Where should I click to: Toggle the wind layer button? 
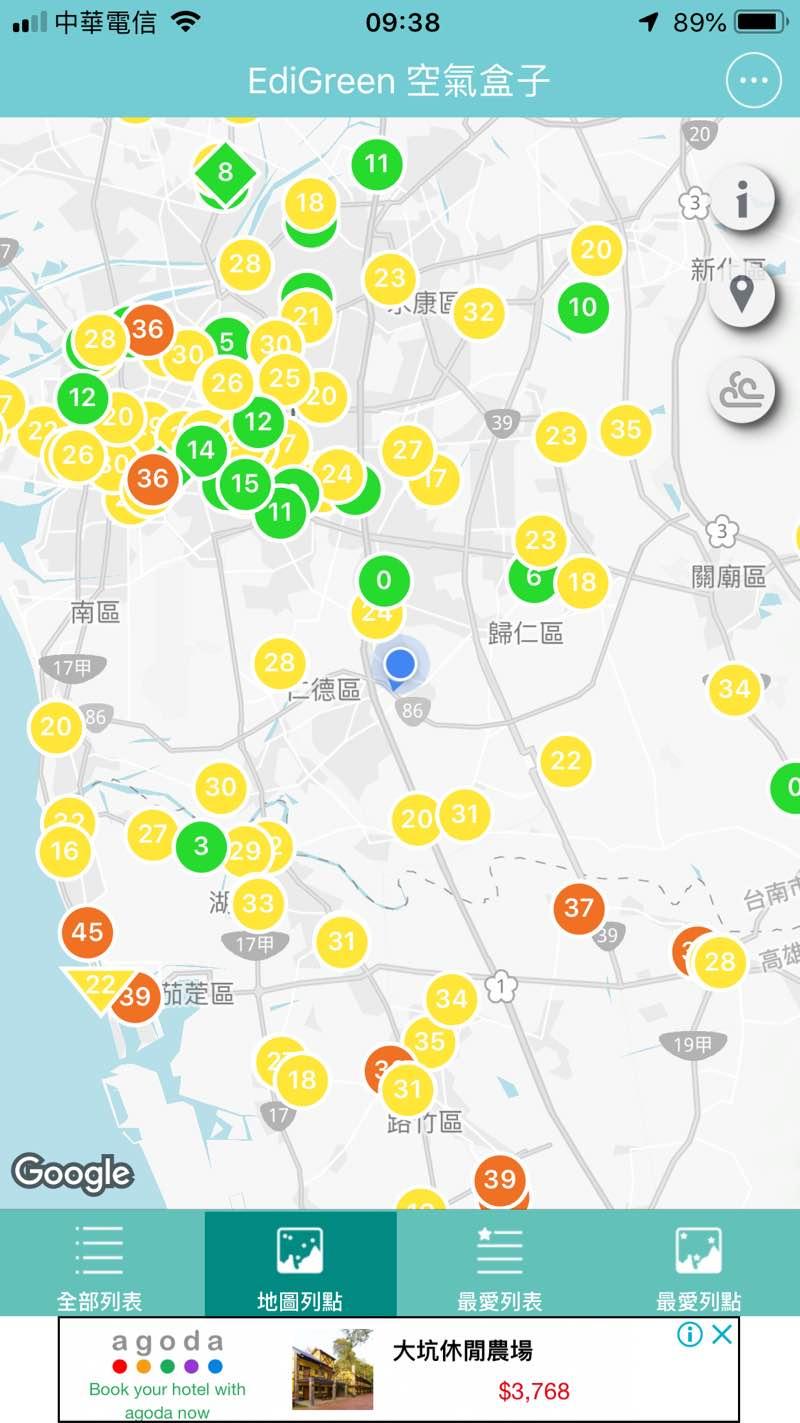pos(741,391)
